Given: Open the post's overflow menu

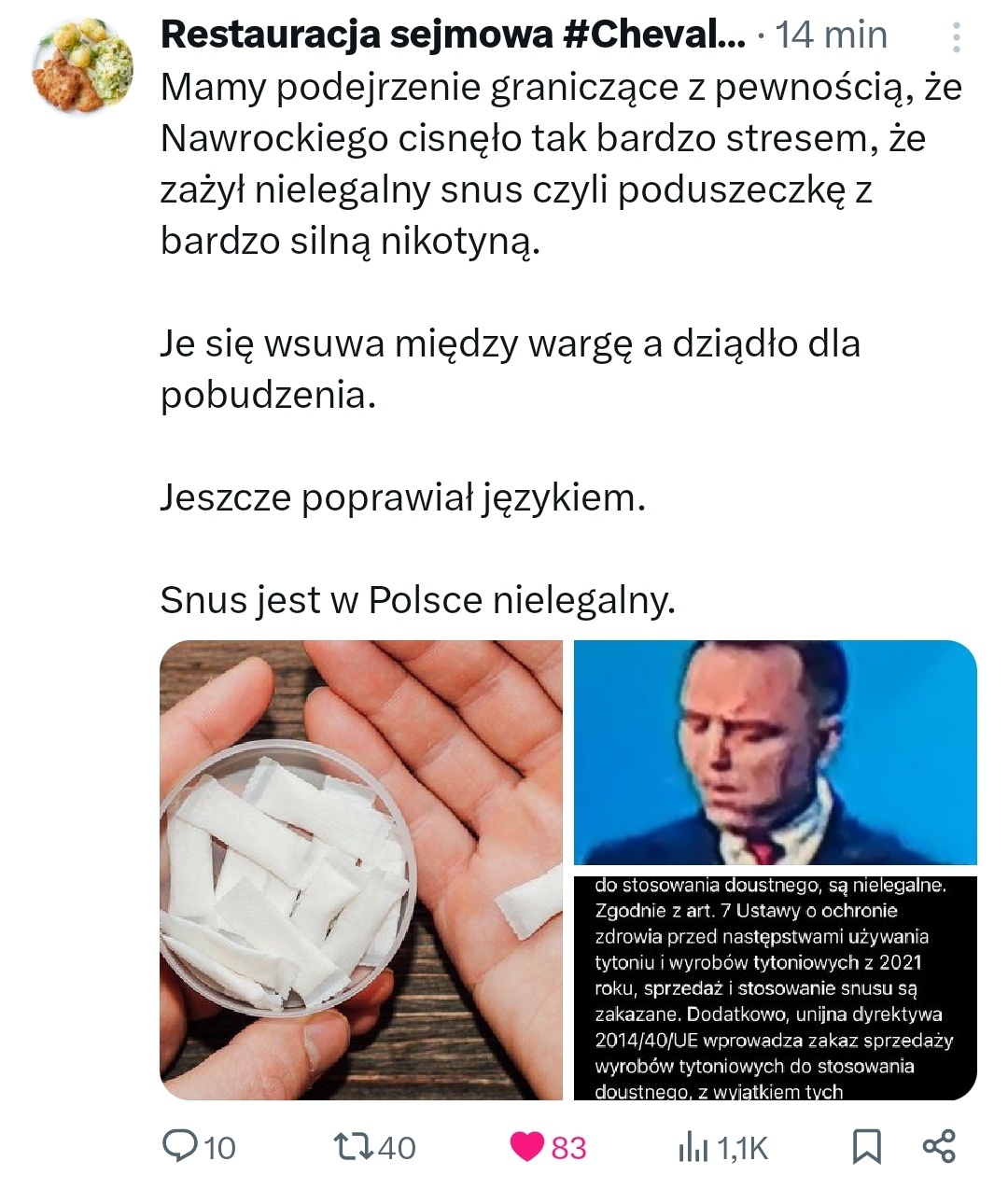Looking at the screenshot, I should (956, 37).
